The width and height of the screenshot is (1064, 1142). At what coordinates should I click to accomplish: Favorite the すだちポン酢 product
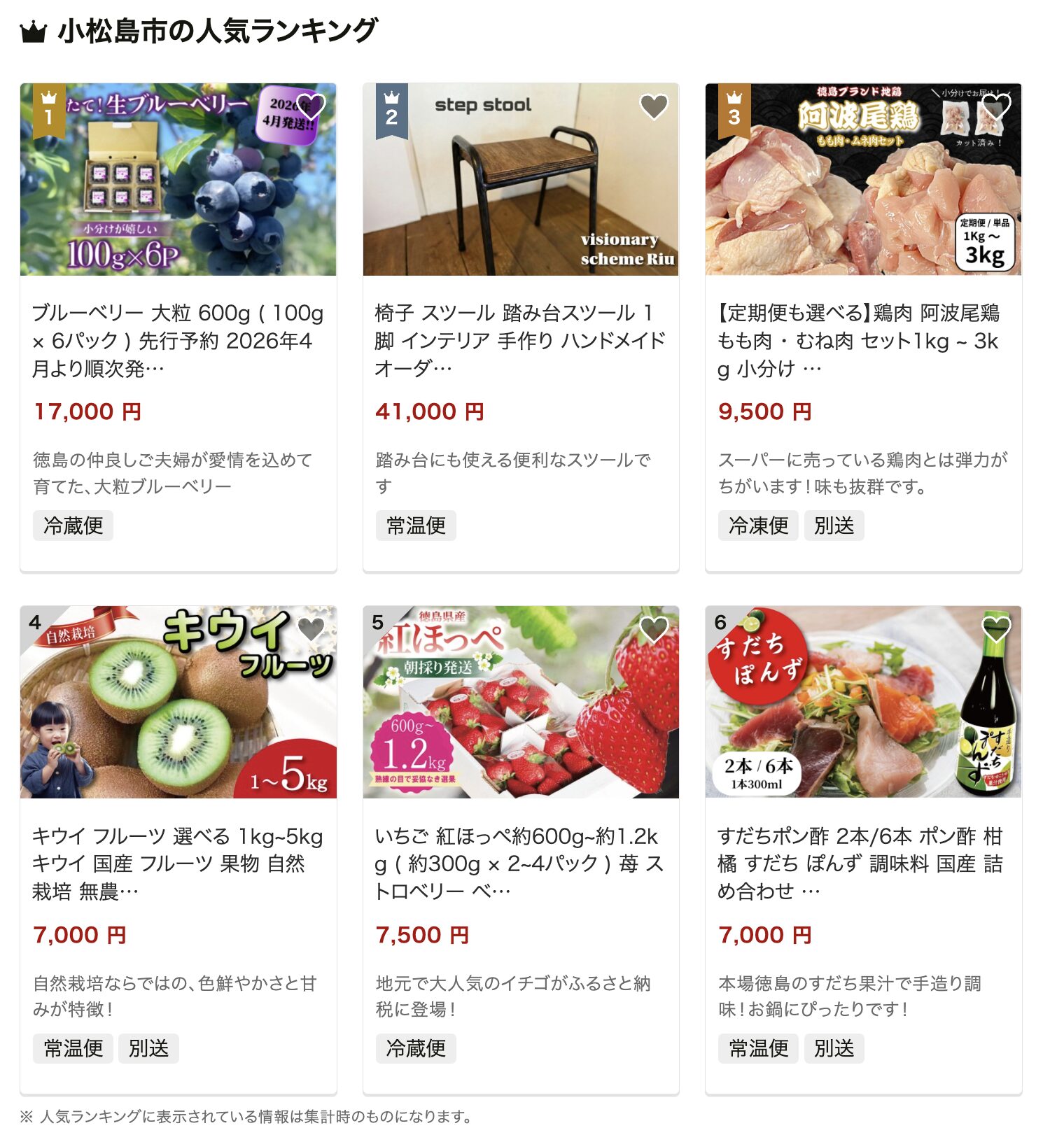(996, 629)
